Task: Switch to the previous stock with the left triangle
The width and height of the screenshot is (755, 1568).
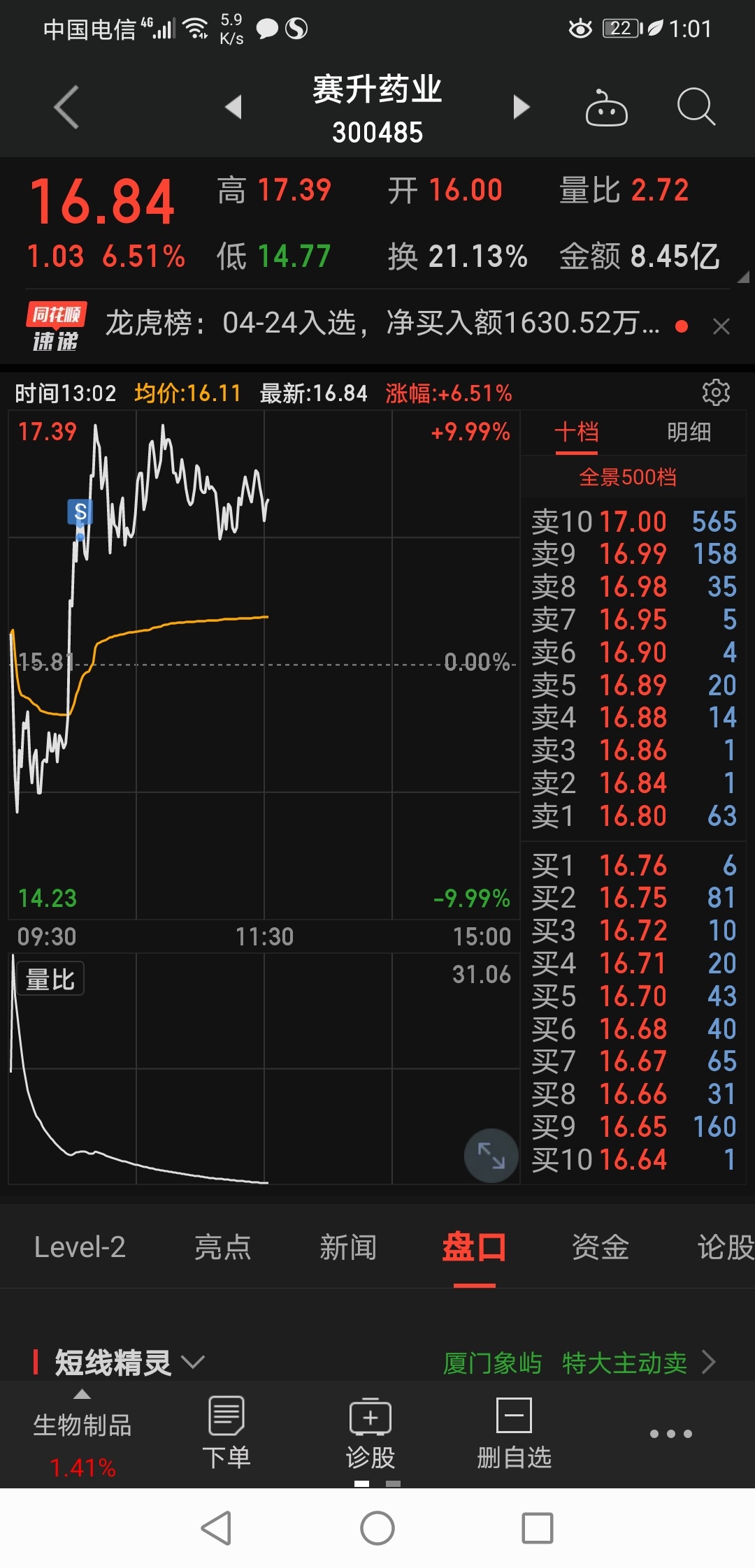Action: [x=233, y=107]
